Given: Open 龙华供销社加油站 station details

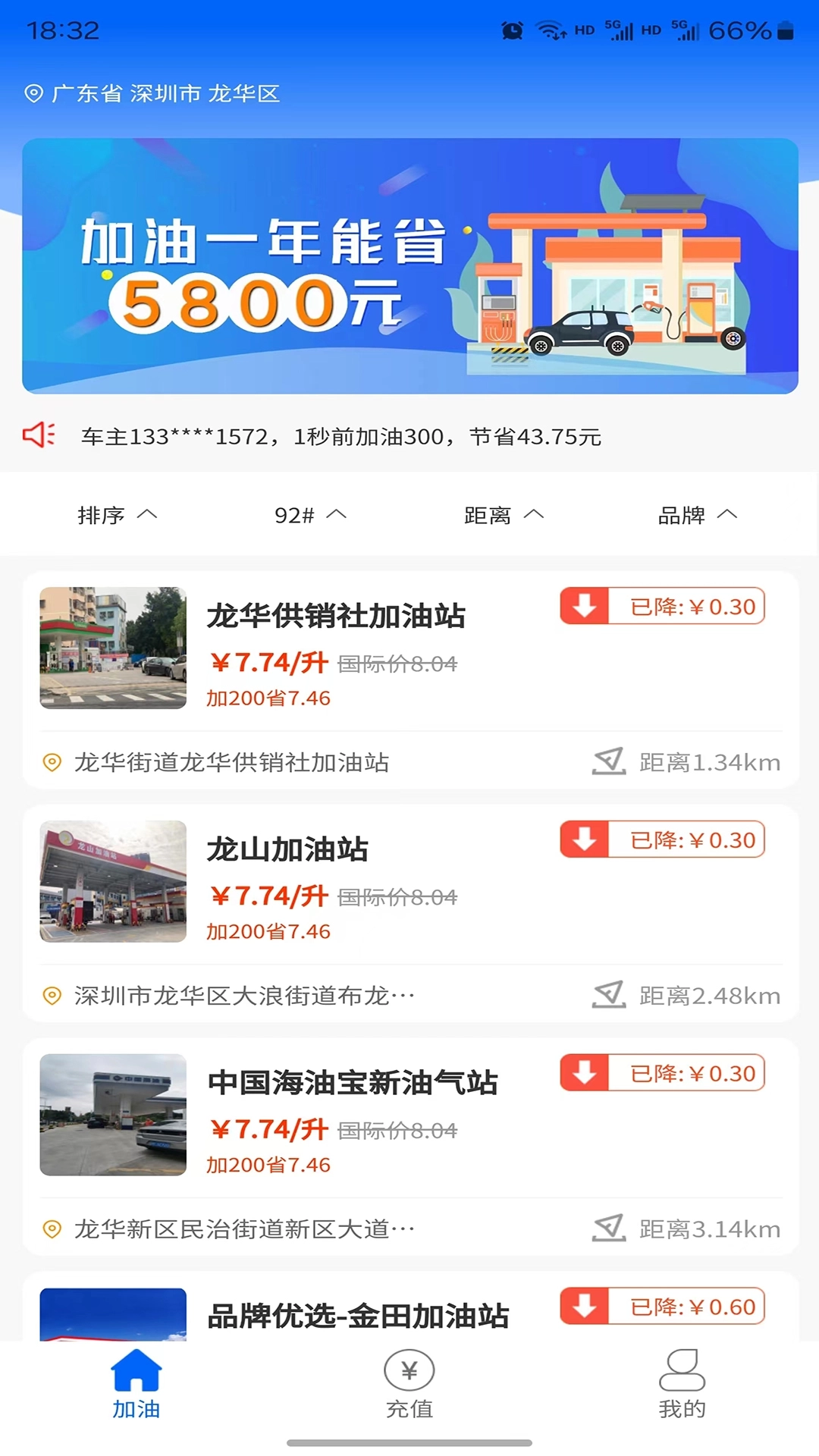Looking at the screenshot, I should coord(337,616).
